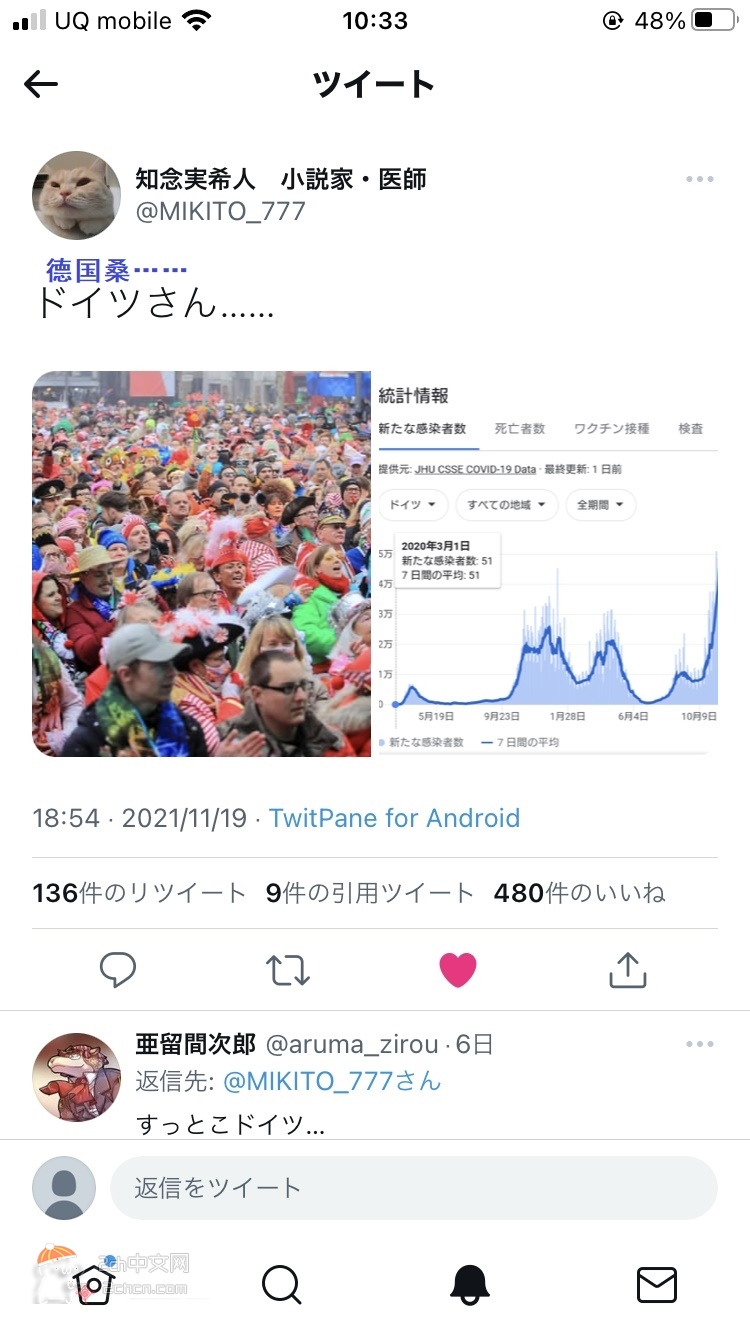
Task: Unlike the tweet via the heart
Action: click(458, 969)
